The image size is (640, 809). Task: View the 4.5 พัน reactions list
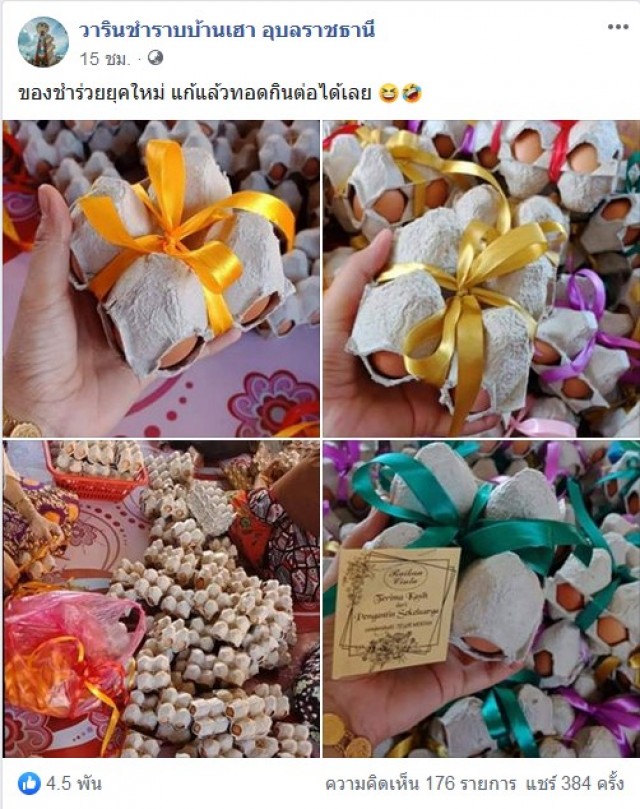tap(60, 783)
